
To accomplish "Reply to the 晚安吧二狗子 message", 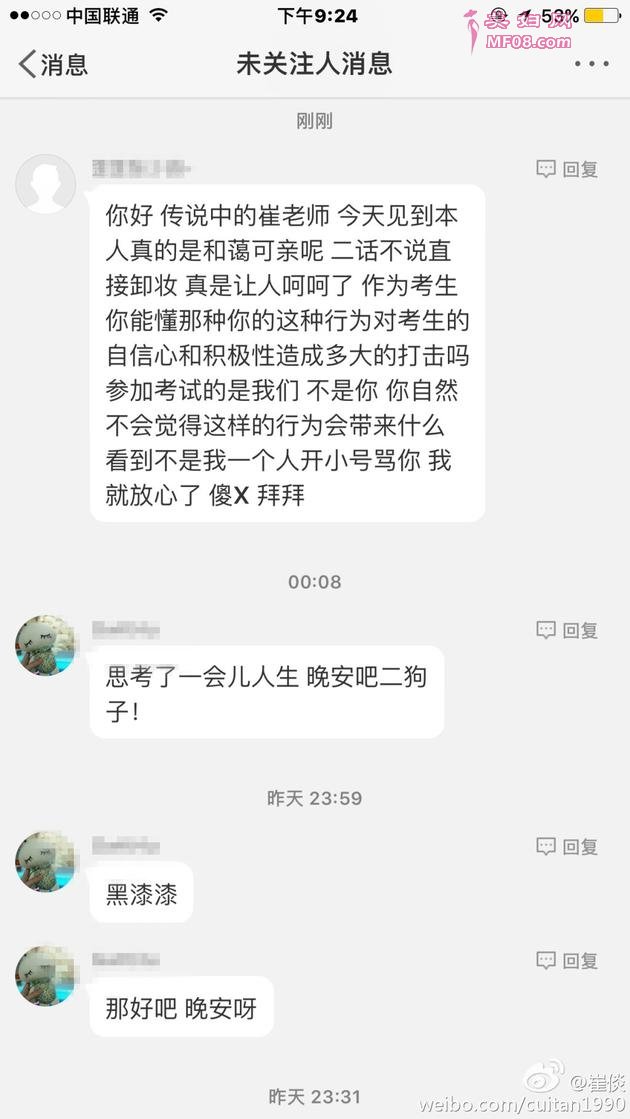I will click(x=567, y=631).
